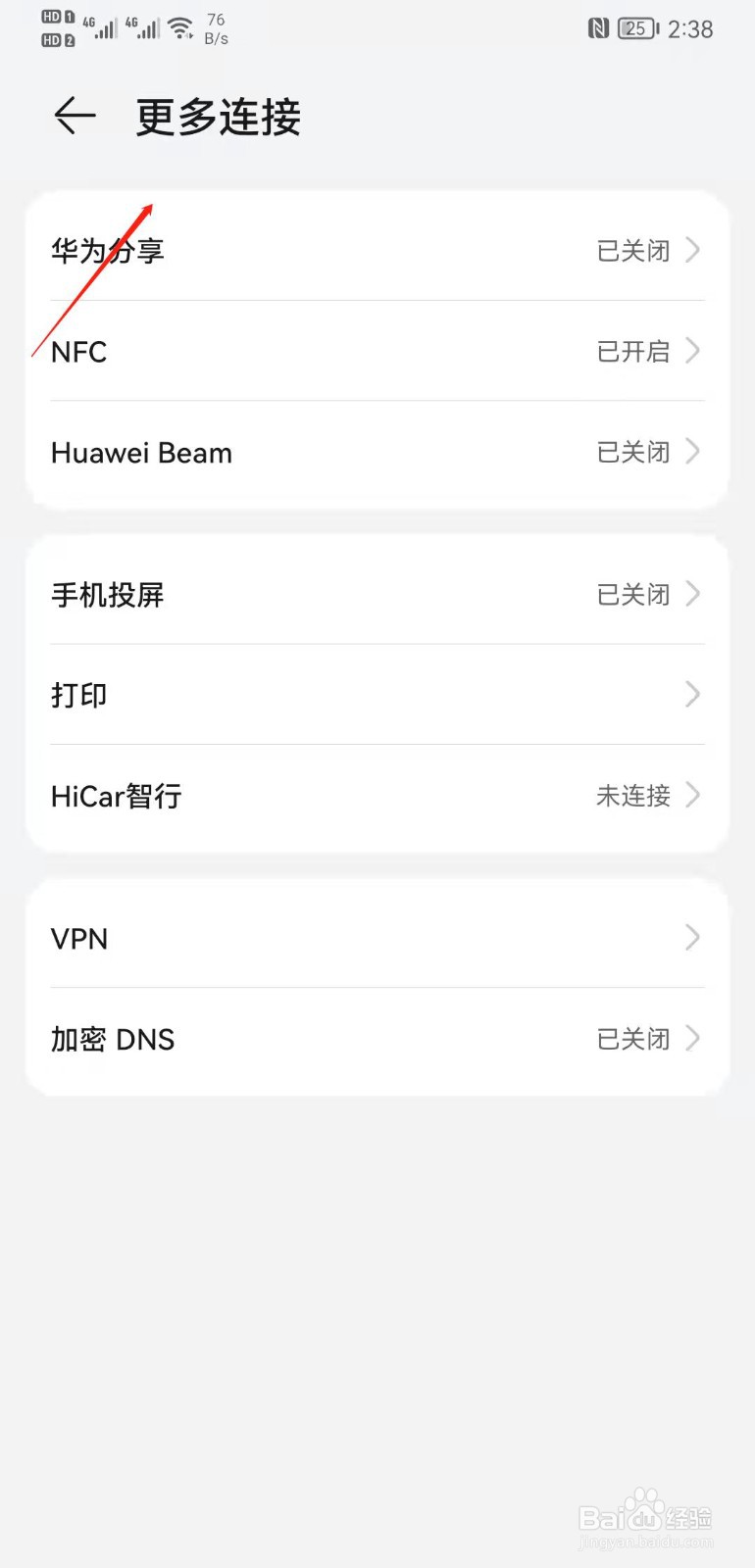The image size is (755, 1568).
Task: Open Huawei Beam settings
Action: tap(377, 453)
